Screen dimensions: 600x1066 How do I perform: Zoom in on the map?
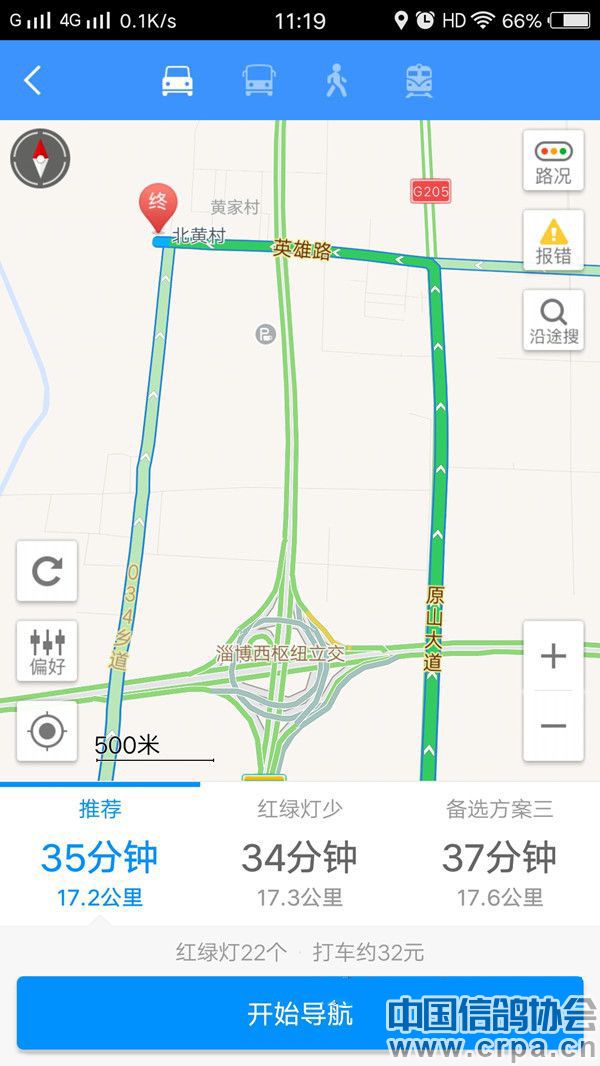click(x=553, y=656)
